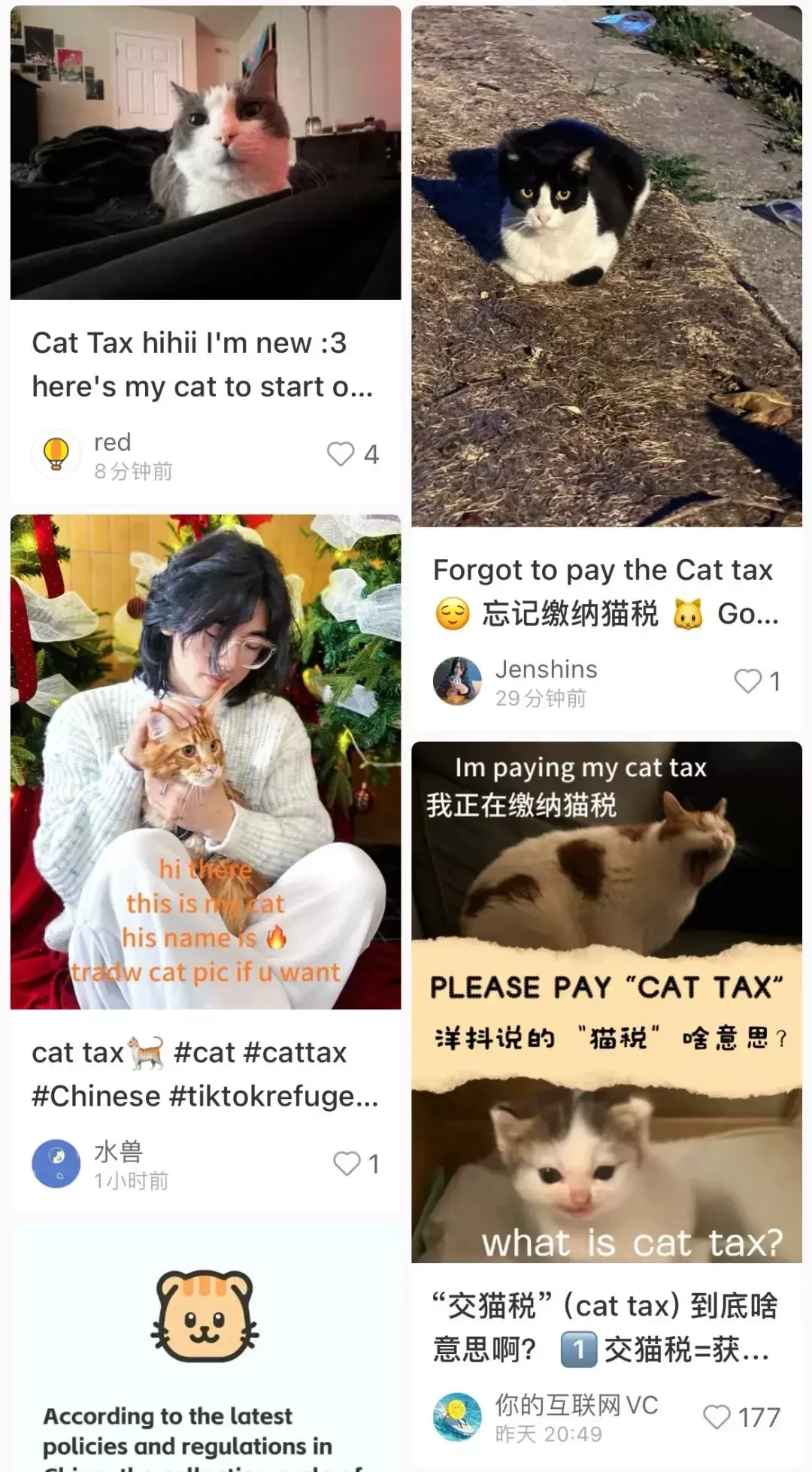Open red's profile avatar
The height and width of the screenshot is (1472, 812).
pyautogui.click(x=56, y=454)
